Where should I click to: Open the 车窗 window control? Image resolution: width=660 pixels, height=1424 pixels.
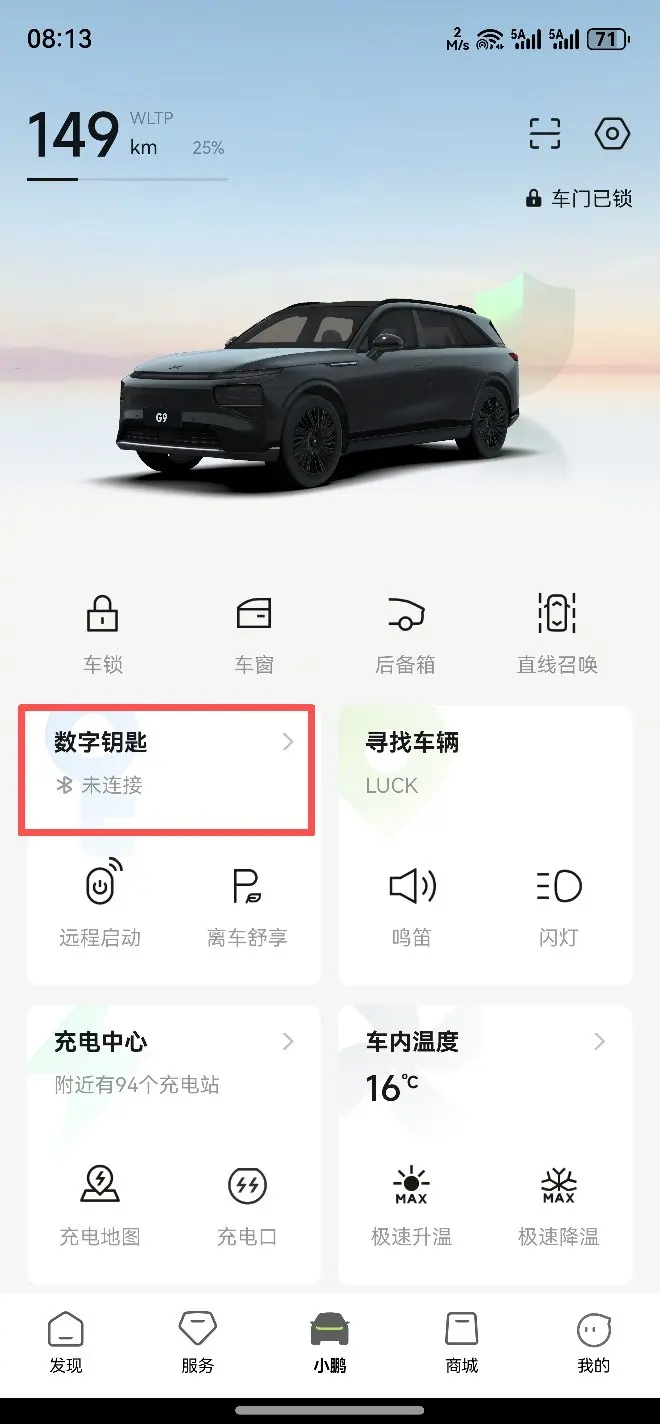pyautogui.click(x=253, y=631)
